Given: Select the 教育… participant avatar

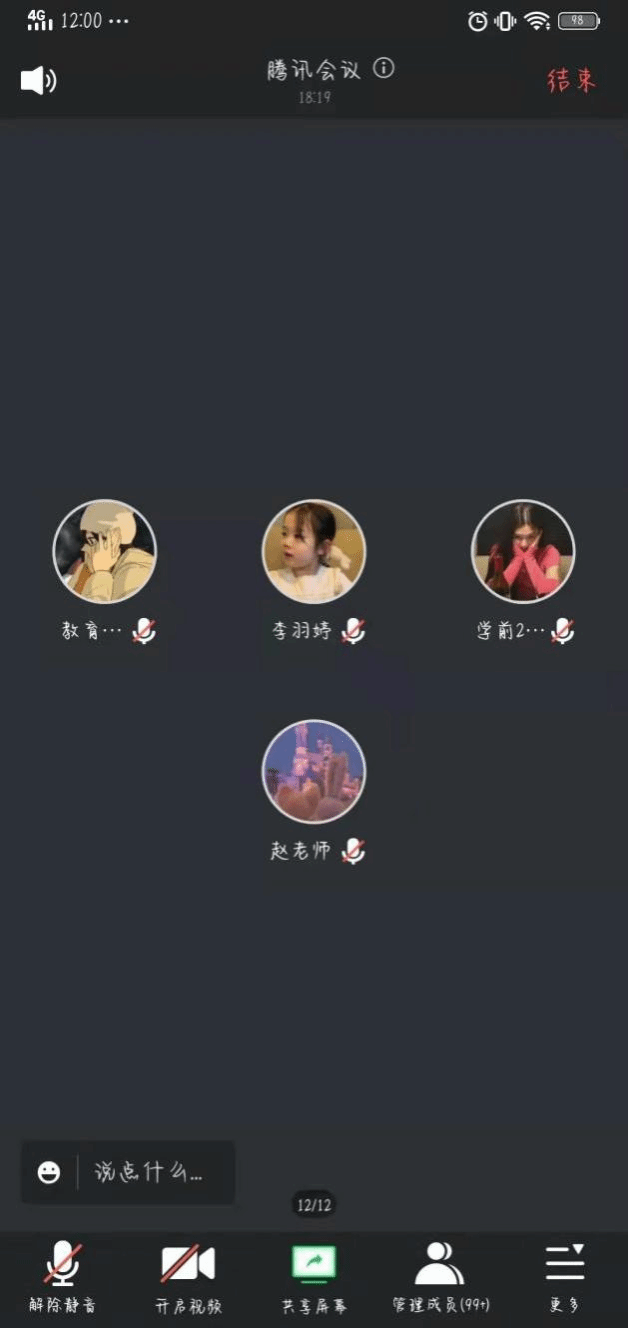Looking at the screenshot, I should click(105, 552).
